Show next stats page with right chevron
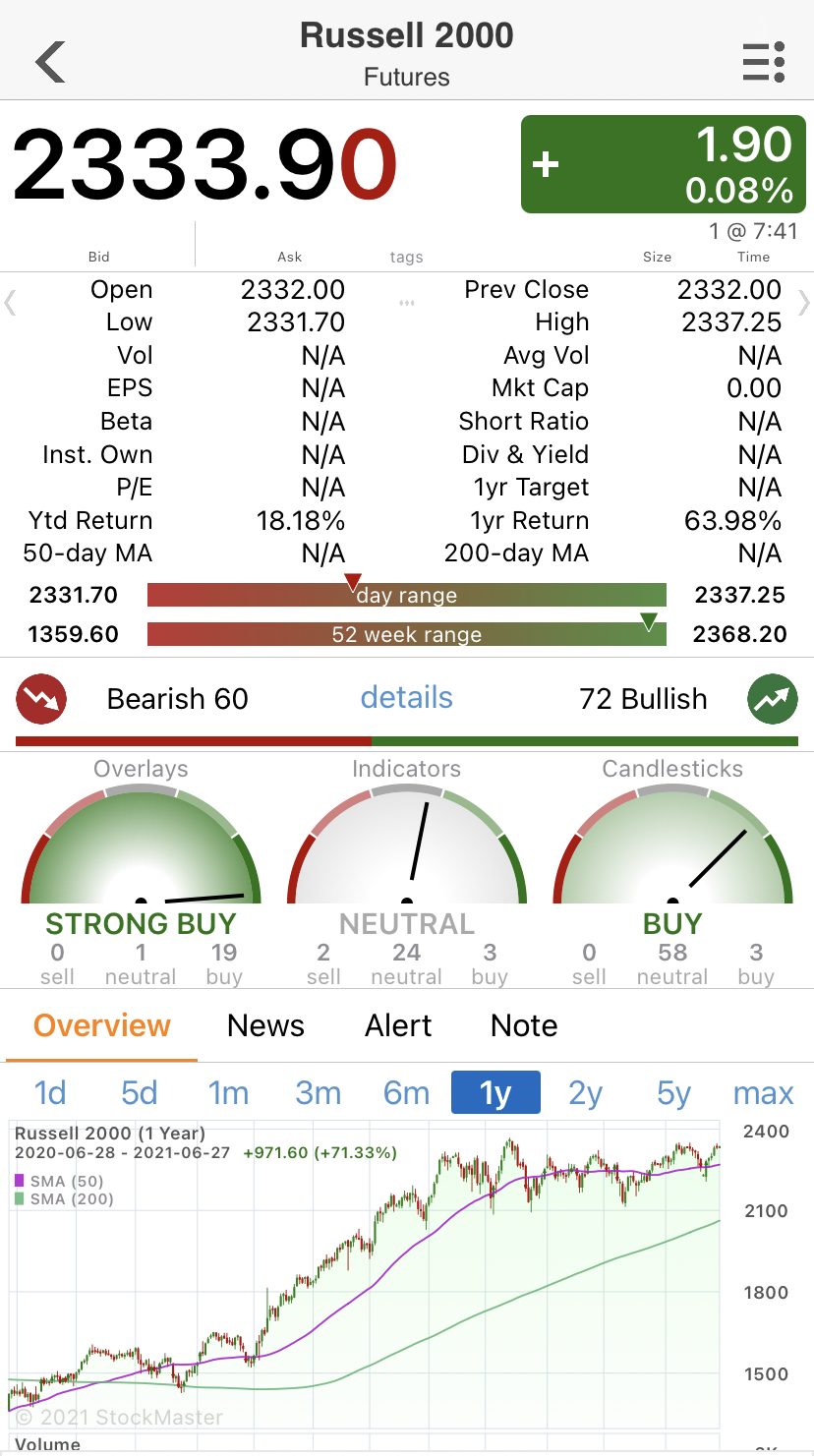Screen dimensions: 814x1456 tap(804, 304)
